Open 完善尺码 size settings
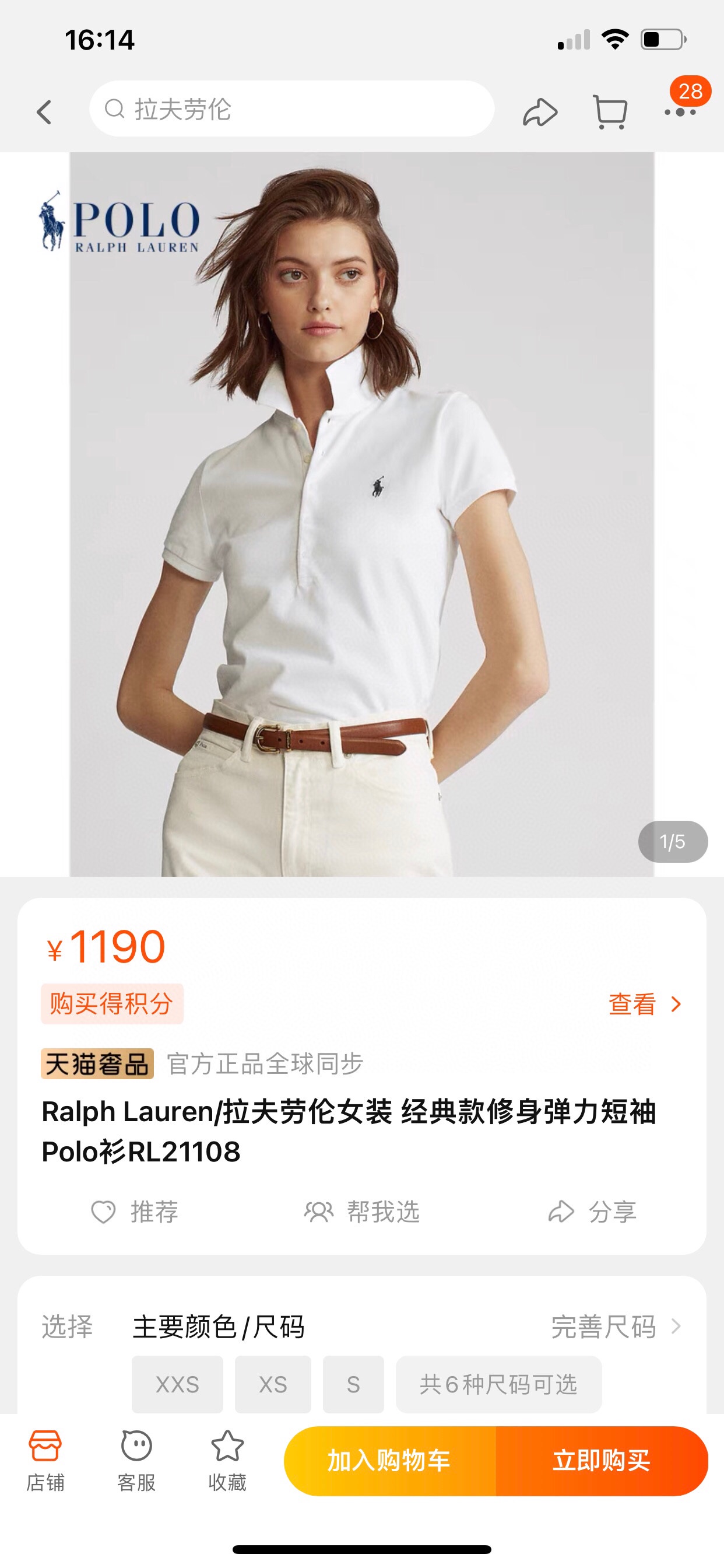This screenshot has width=724, height=1568. 614,1327
